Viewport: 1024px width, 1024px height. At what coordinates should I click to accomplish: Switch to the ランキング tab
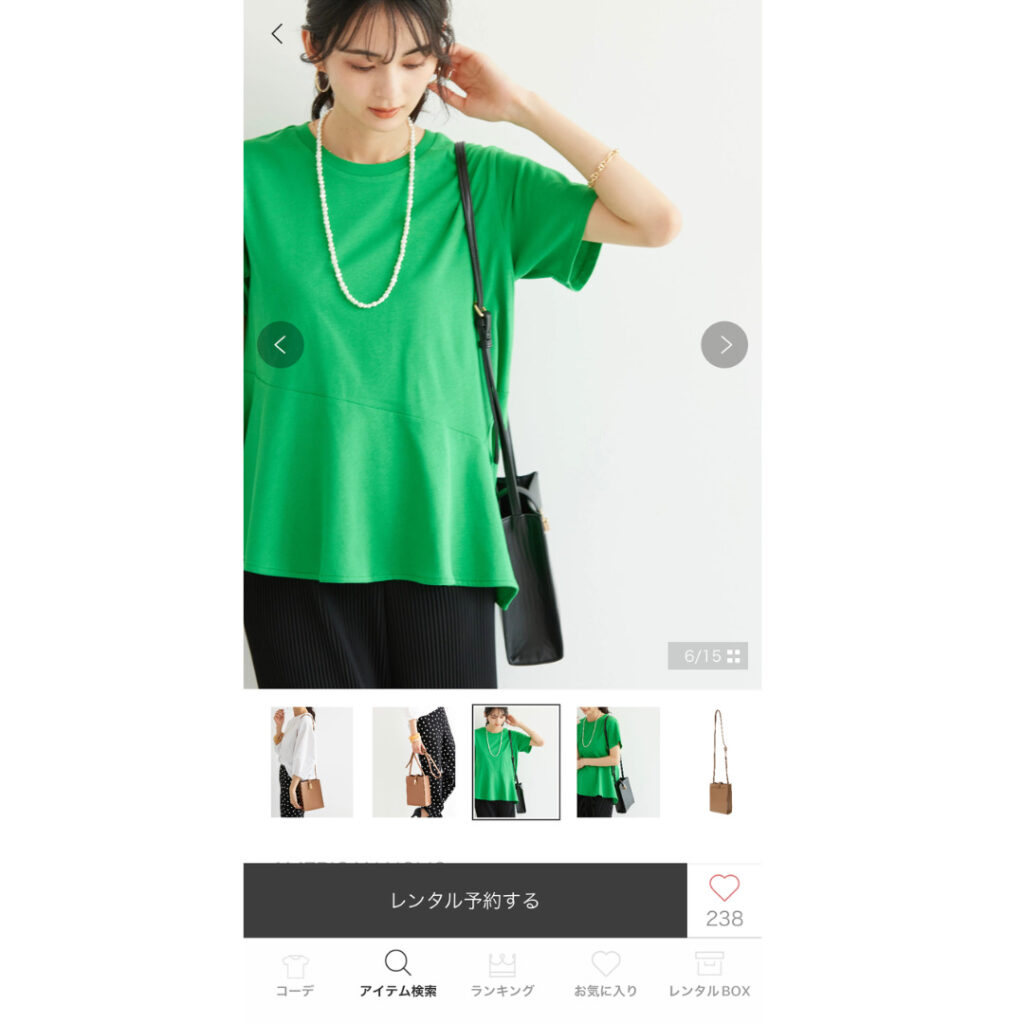[502, 975]
